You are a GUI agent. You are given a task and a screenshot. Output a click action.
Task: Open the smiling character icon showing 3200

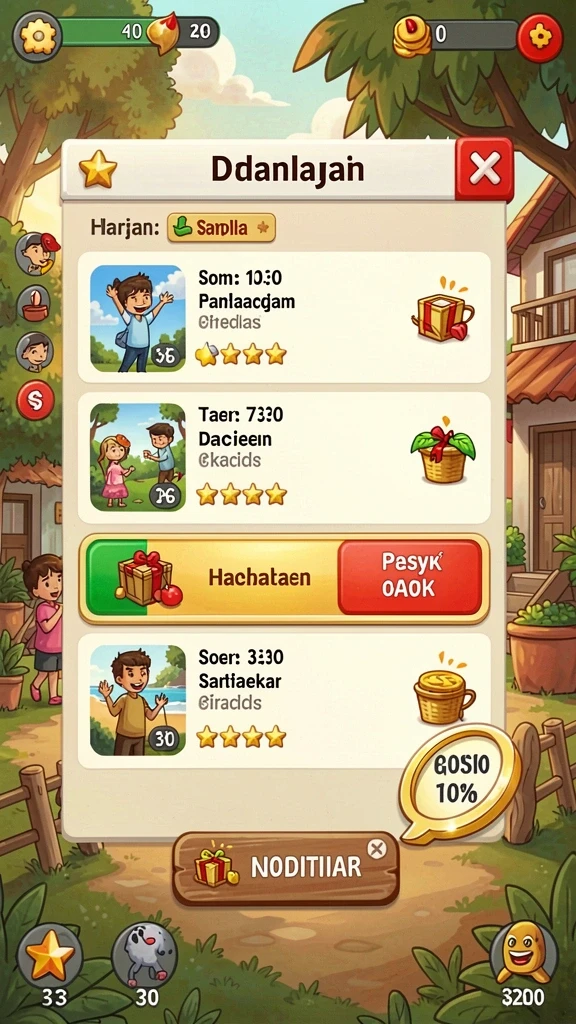tap(523, 954)
